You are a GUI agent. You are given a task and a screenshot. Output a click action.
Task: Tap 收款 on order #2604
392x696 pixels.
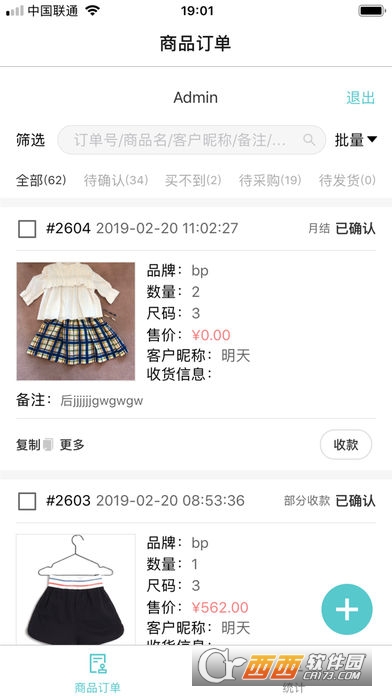(x=346, y=445)
